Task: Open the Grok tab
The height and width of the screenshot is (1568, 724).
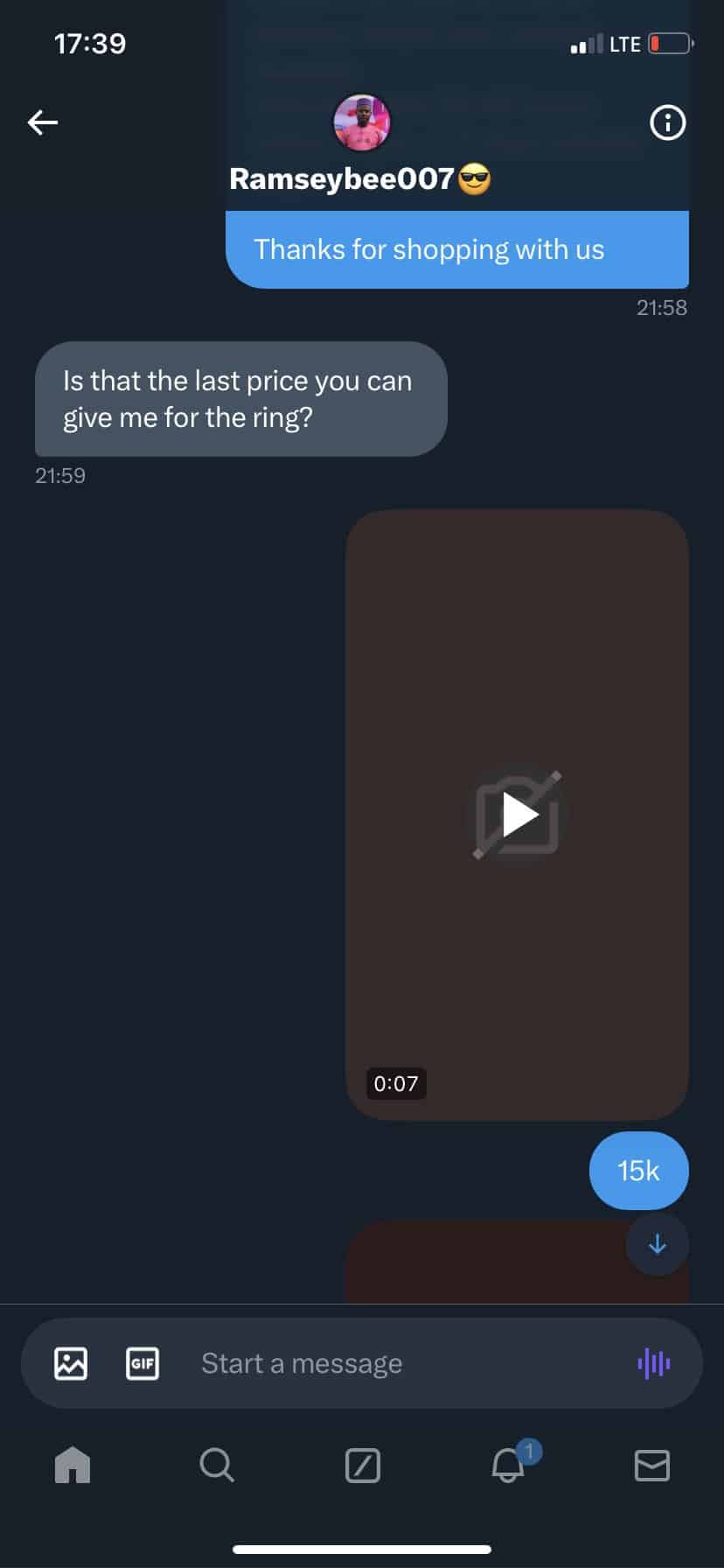Action: point(362,1465)
